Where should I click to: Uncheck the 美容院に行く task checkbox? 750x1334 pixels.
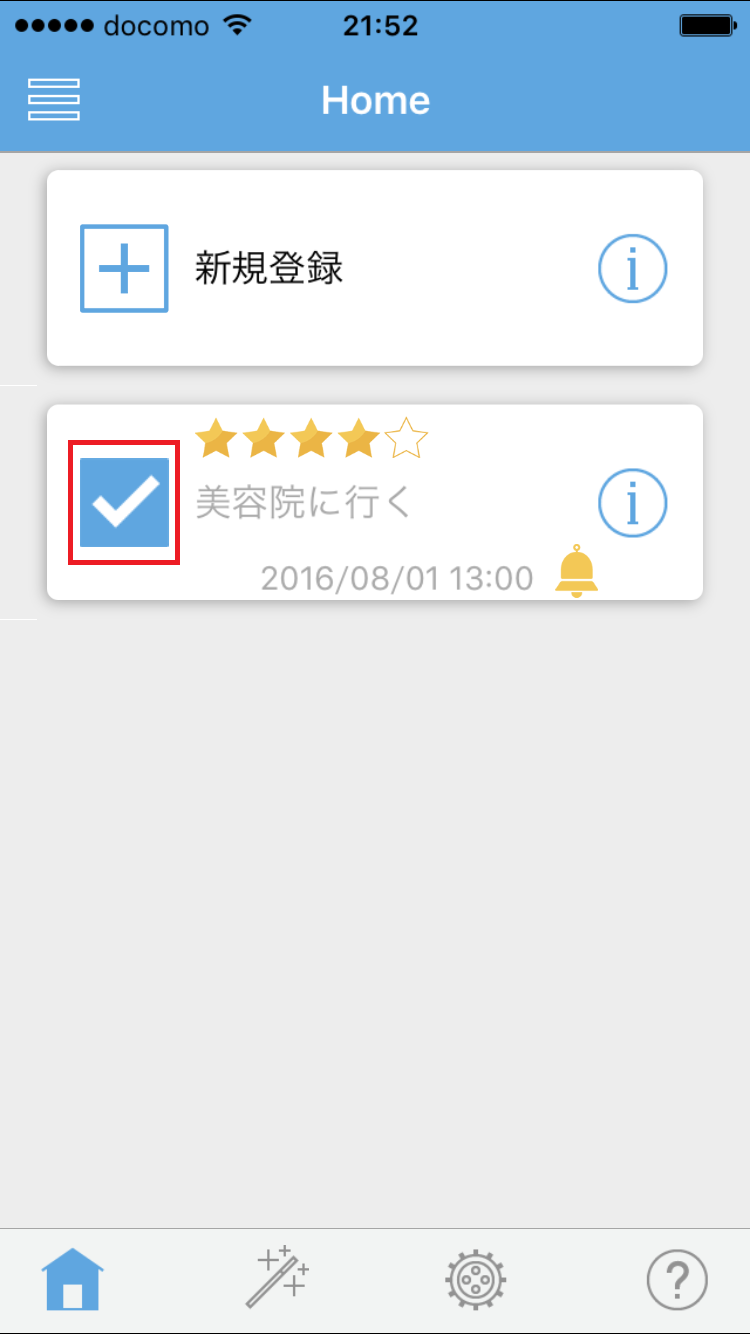(124, 502)
